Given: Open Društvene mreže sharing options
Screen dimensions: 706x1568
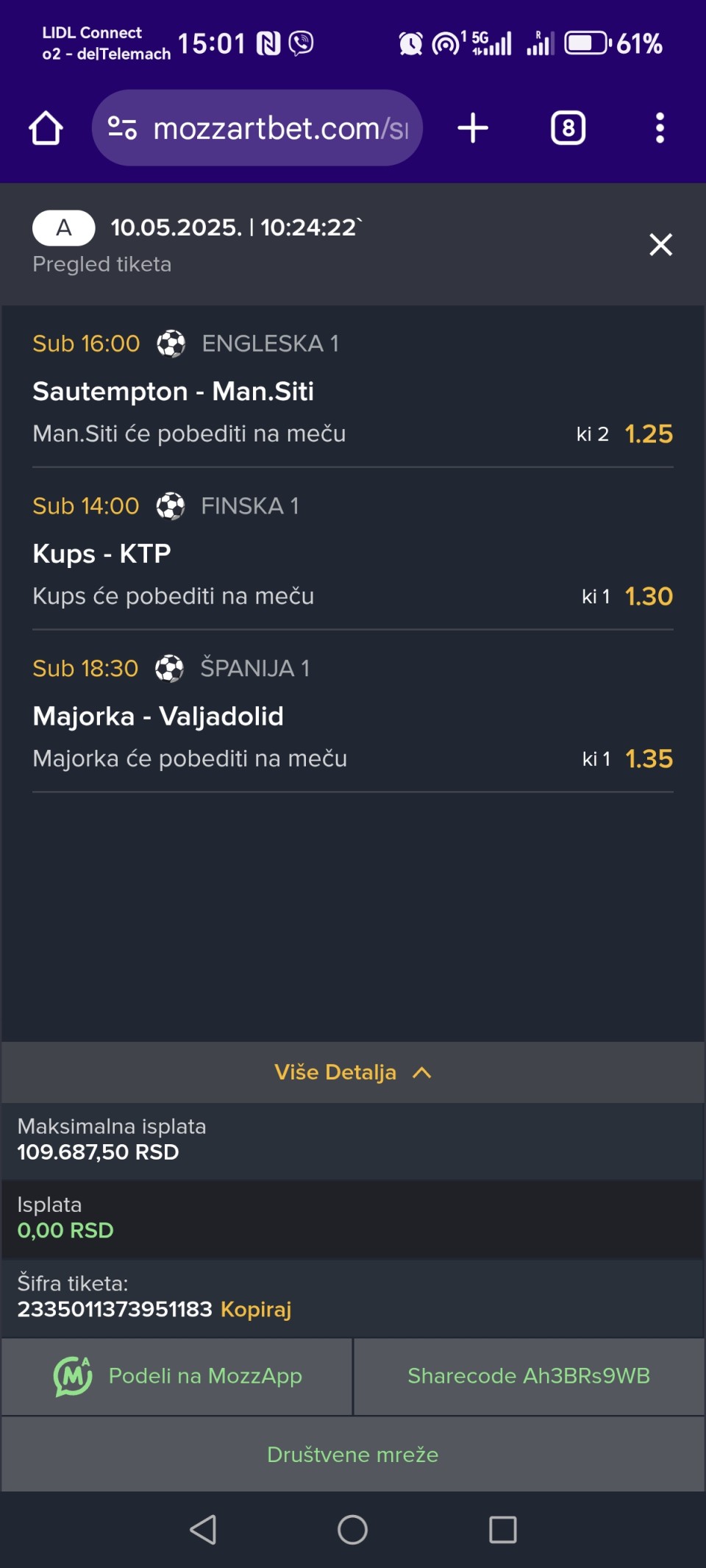Looking at the screenshot, I should (353, 1454).
